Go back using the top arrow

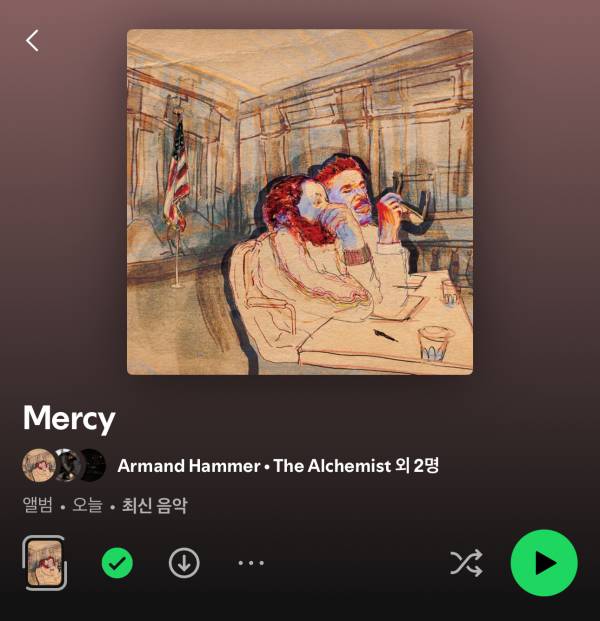click(x=32, y=40)
